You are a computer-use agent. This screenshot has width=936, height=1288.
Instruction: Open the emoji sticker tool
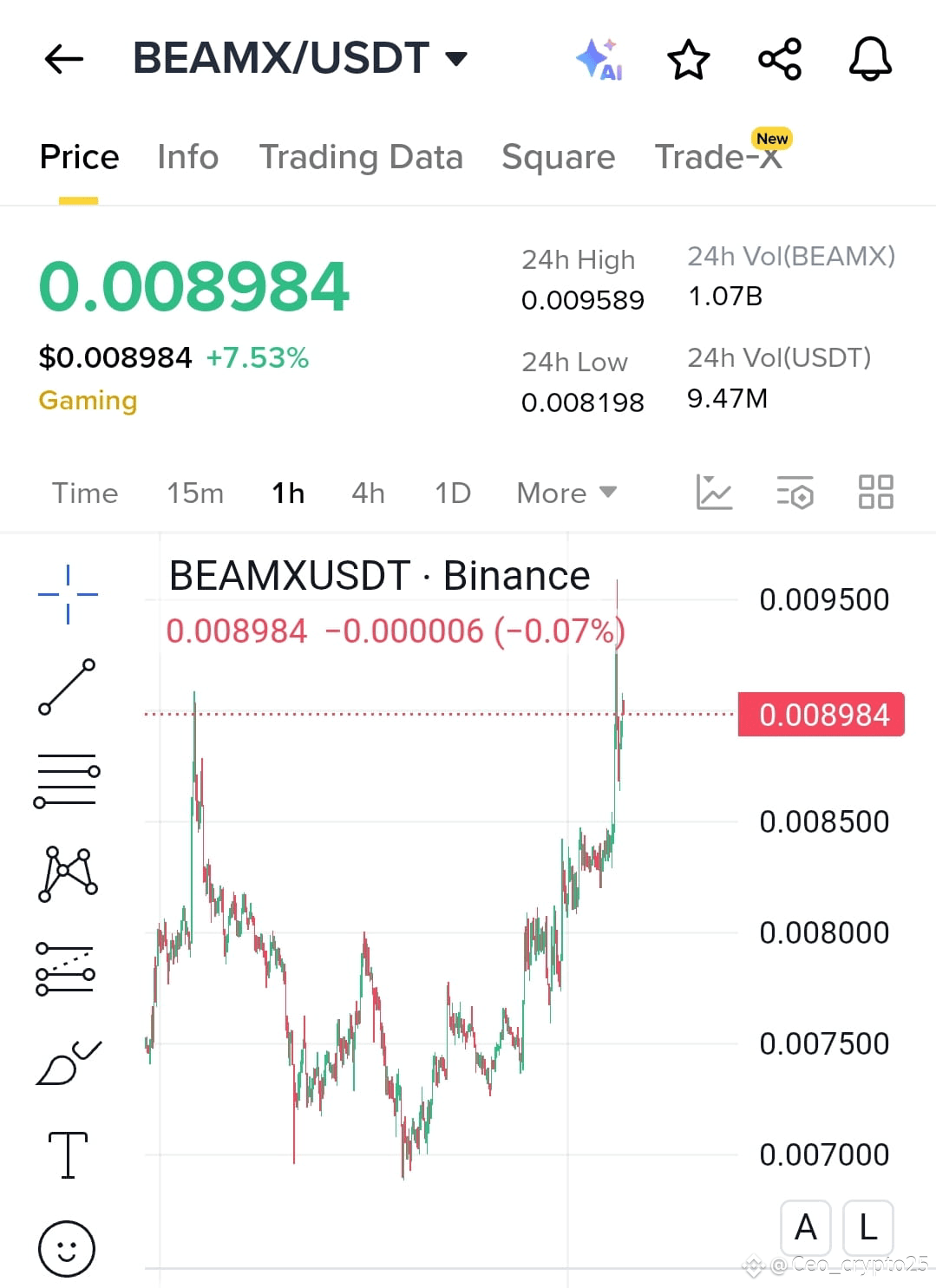tap(68, 1247)
